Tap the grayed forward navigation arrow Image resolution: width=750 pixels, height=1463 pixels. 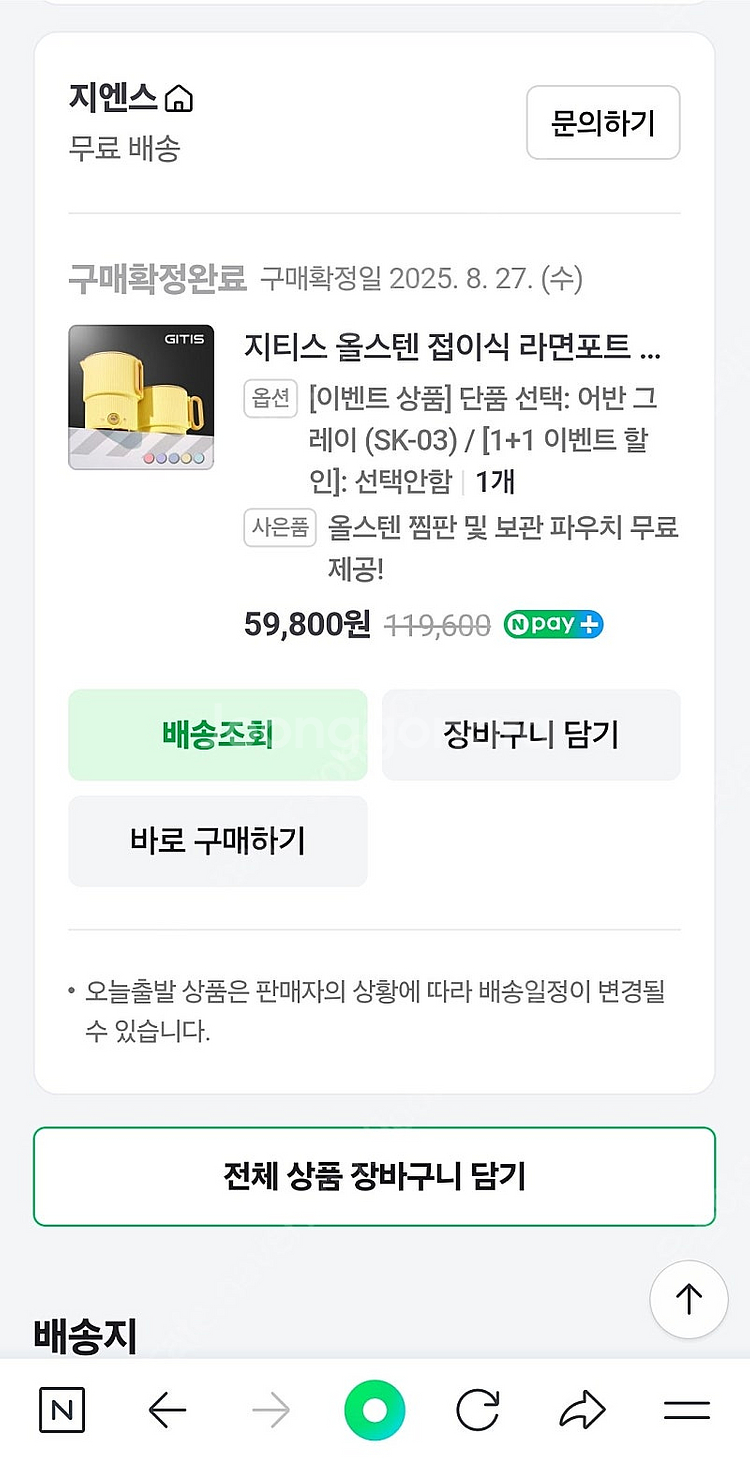(x=272, y=1410)
